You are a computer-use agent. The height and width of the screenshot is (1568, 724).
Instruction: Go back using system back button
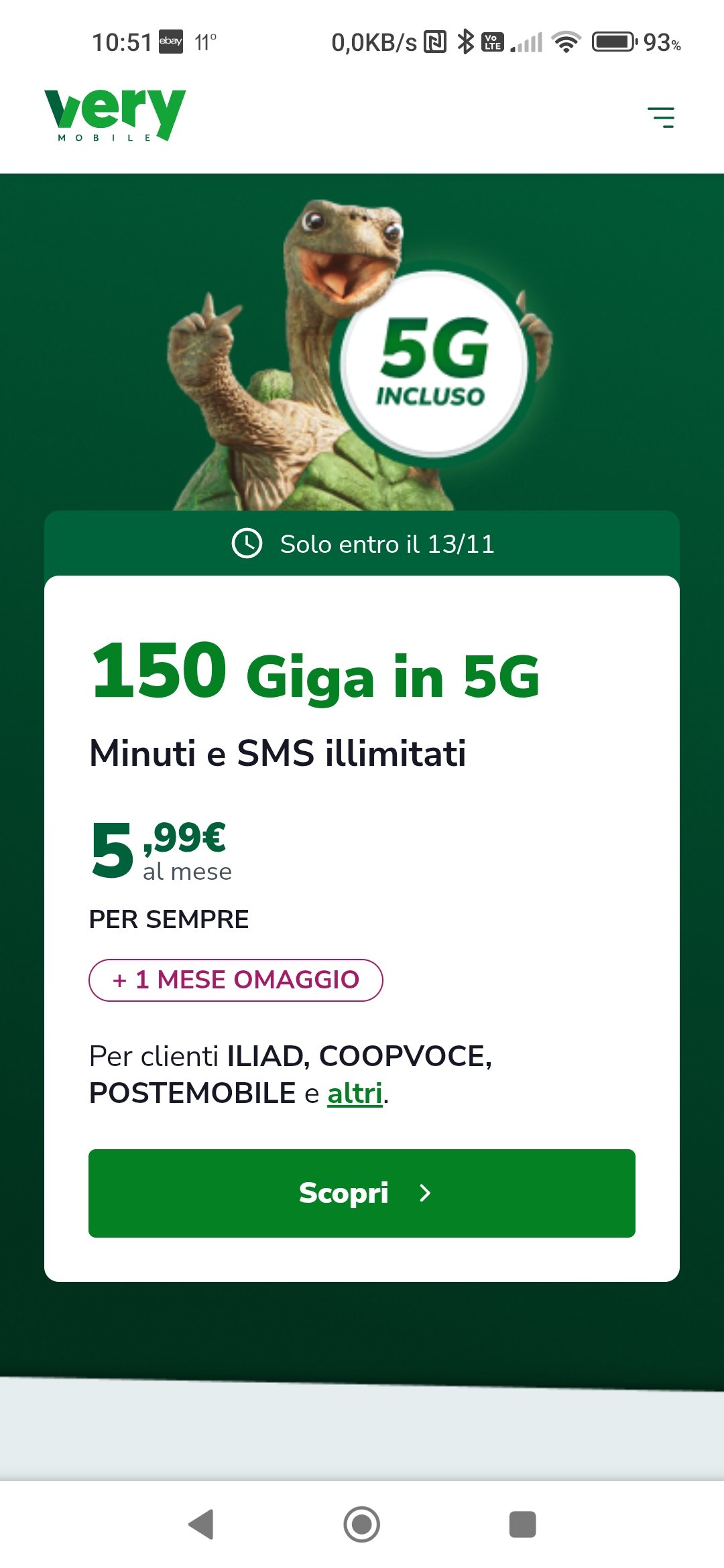point(201,1524)
